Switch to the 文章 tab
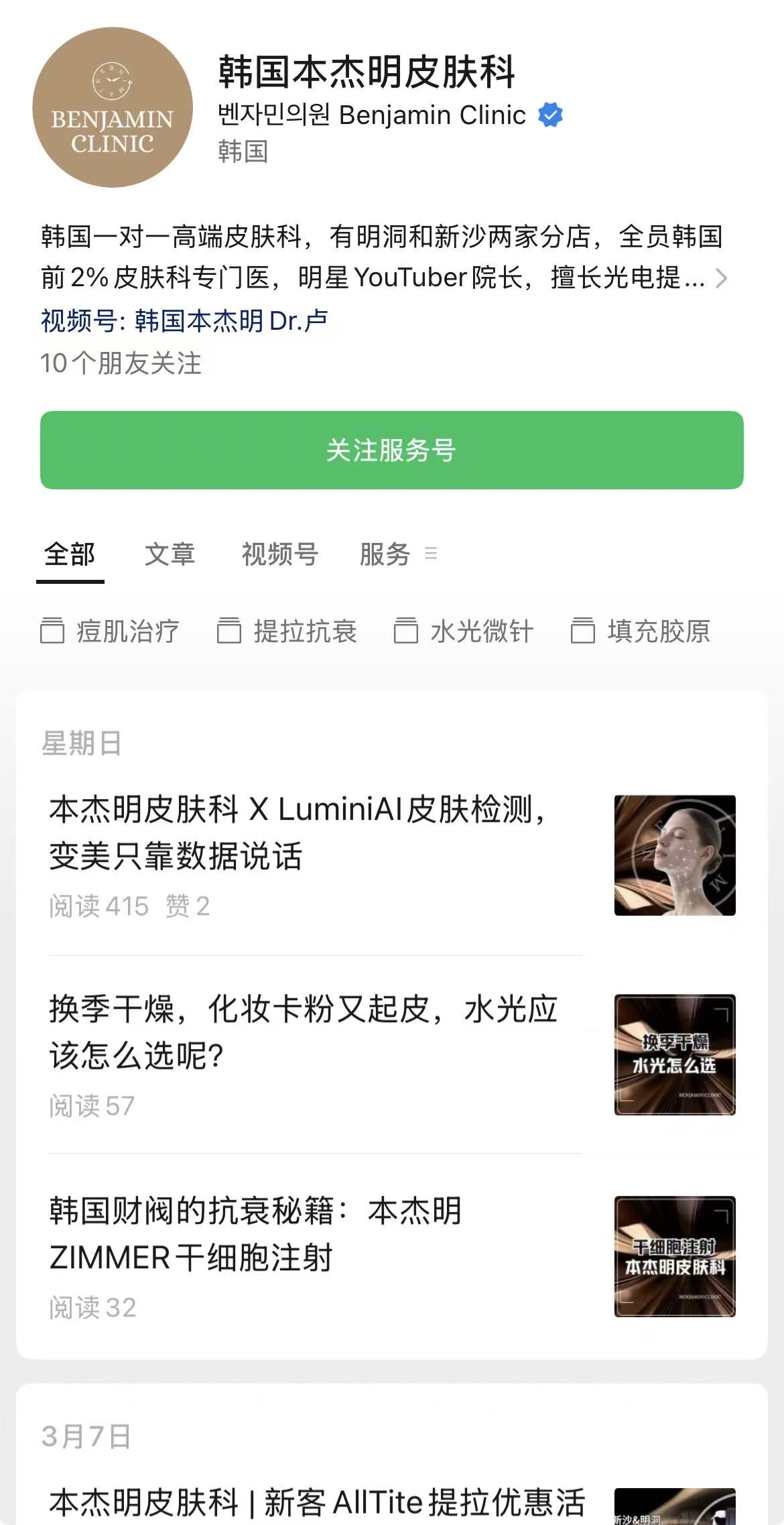 click(x=170, y=554)
